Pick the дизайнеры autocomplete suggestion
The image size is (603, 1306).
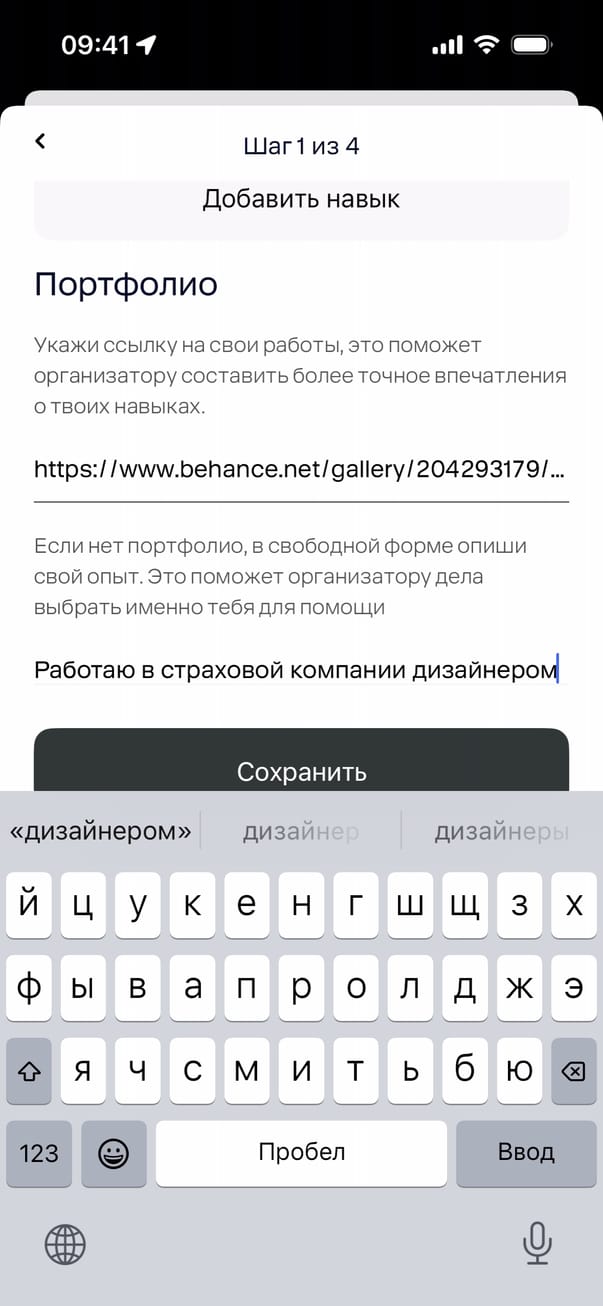tap(501, 832)
